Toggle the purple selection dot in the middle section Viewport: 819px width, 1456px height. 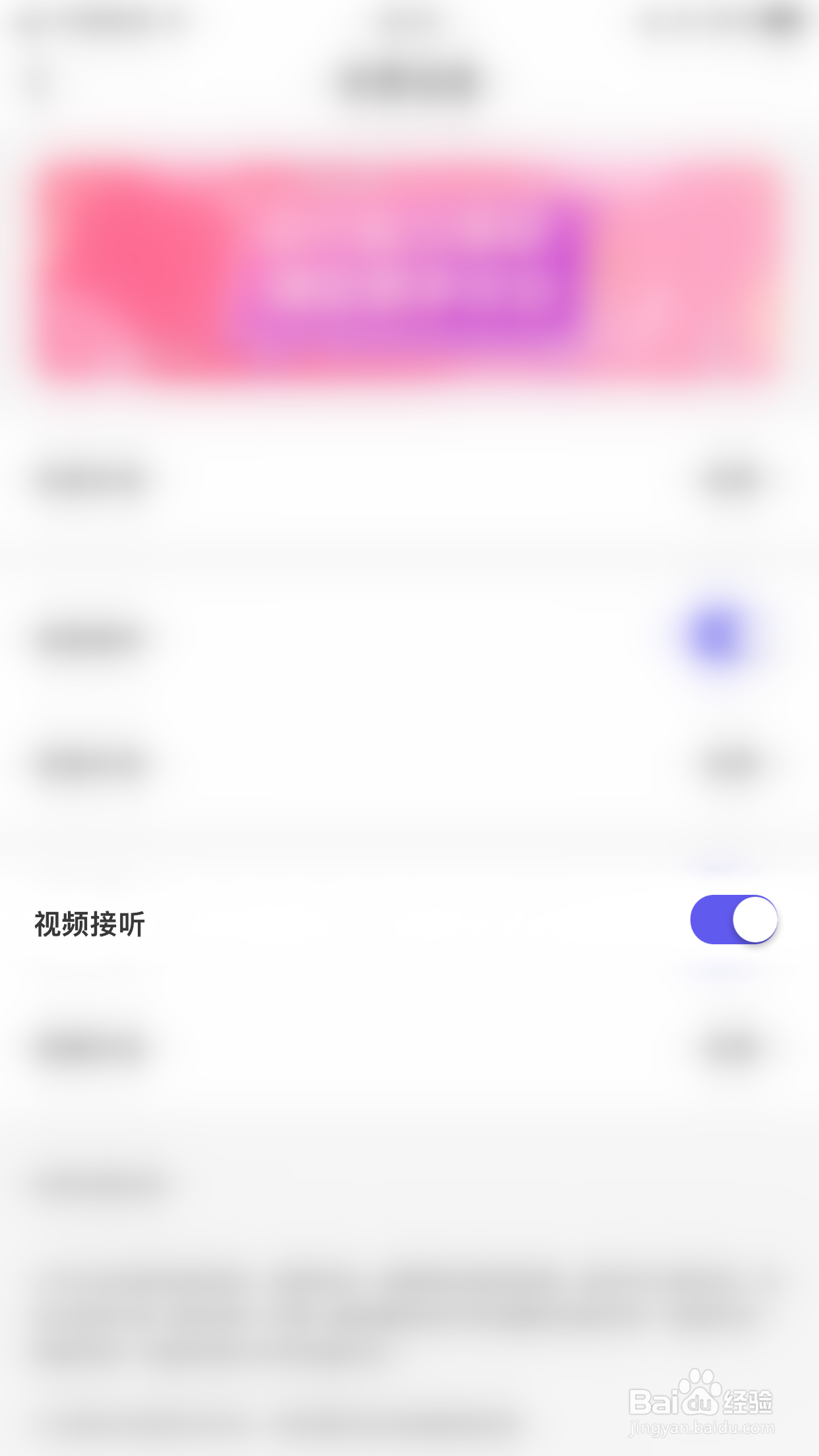point(715,635)
